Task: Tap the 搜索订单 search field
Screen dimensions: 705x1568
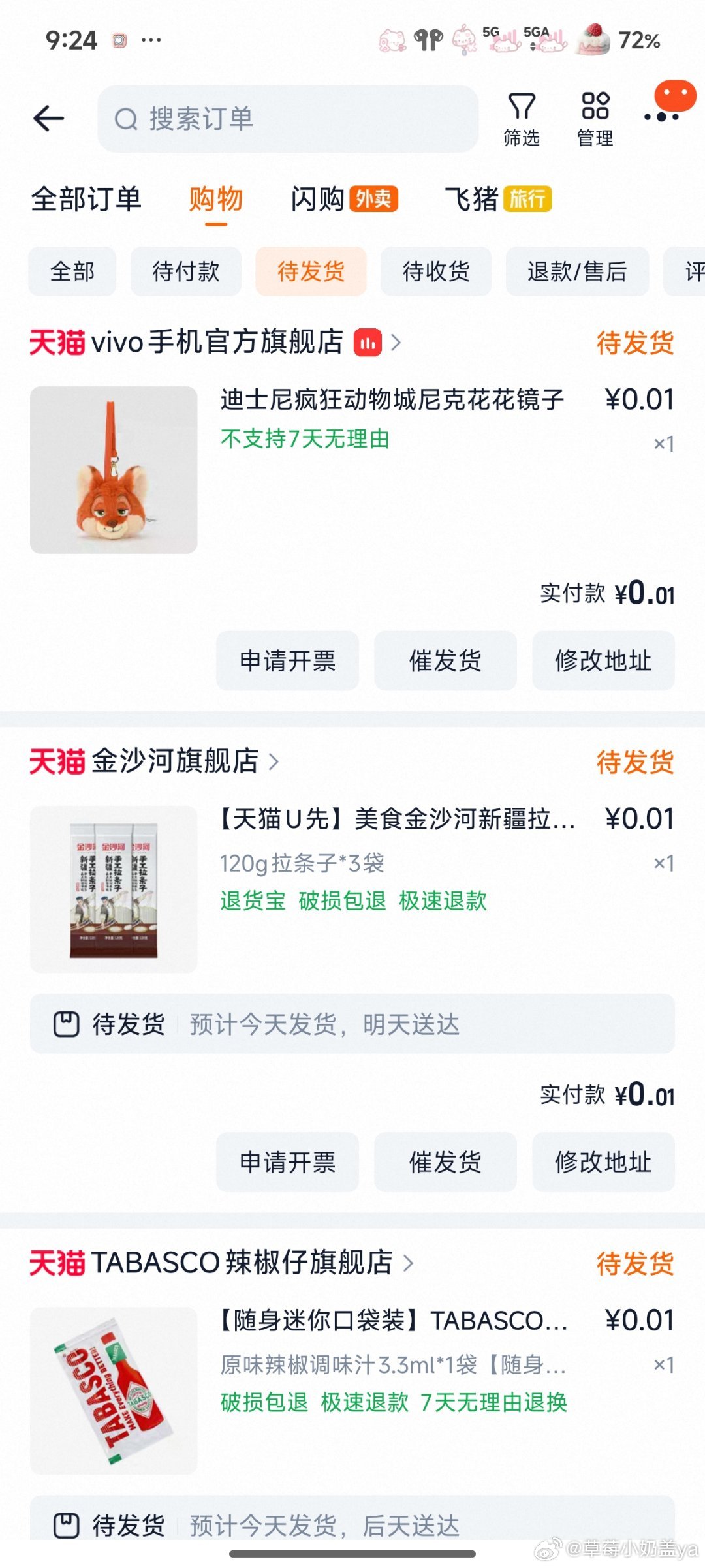Action: coord(287,119)
